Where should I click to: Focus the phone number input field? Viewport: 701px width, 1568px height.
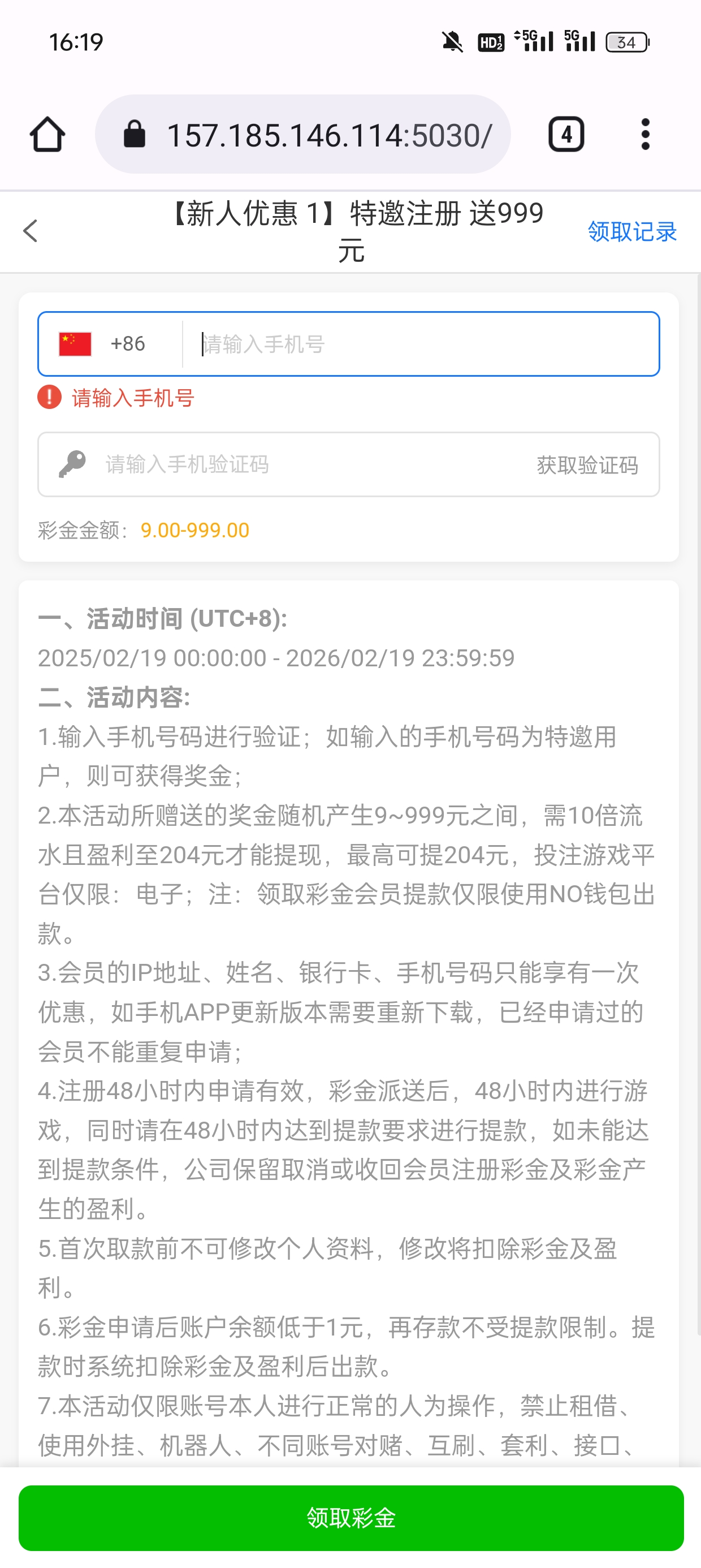tap(420, 344)
